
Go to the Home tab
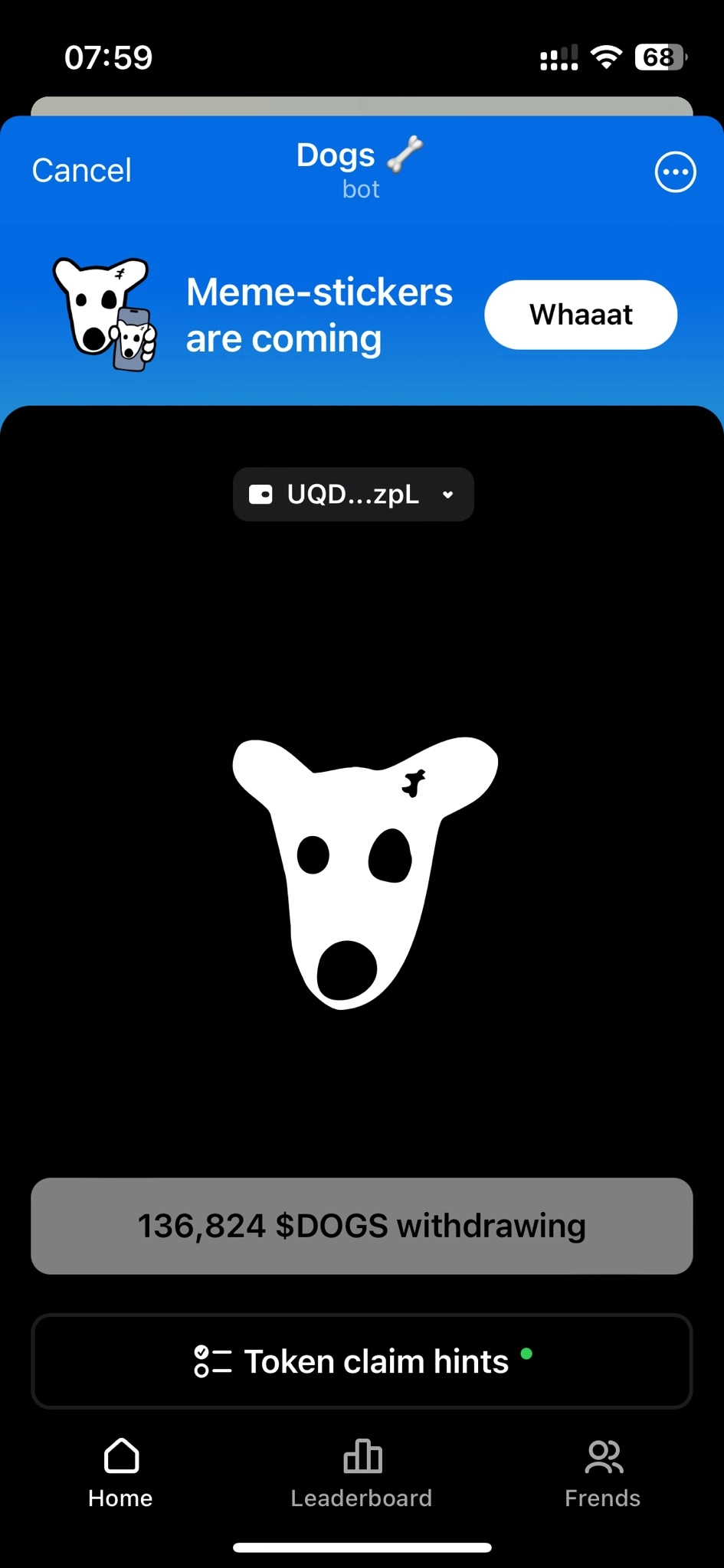[120, 1472]
